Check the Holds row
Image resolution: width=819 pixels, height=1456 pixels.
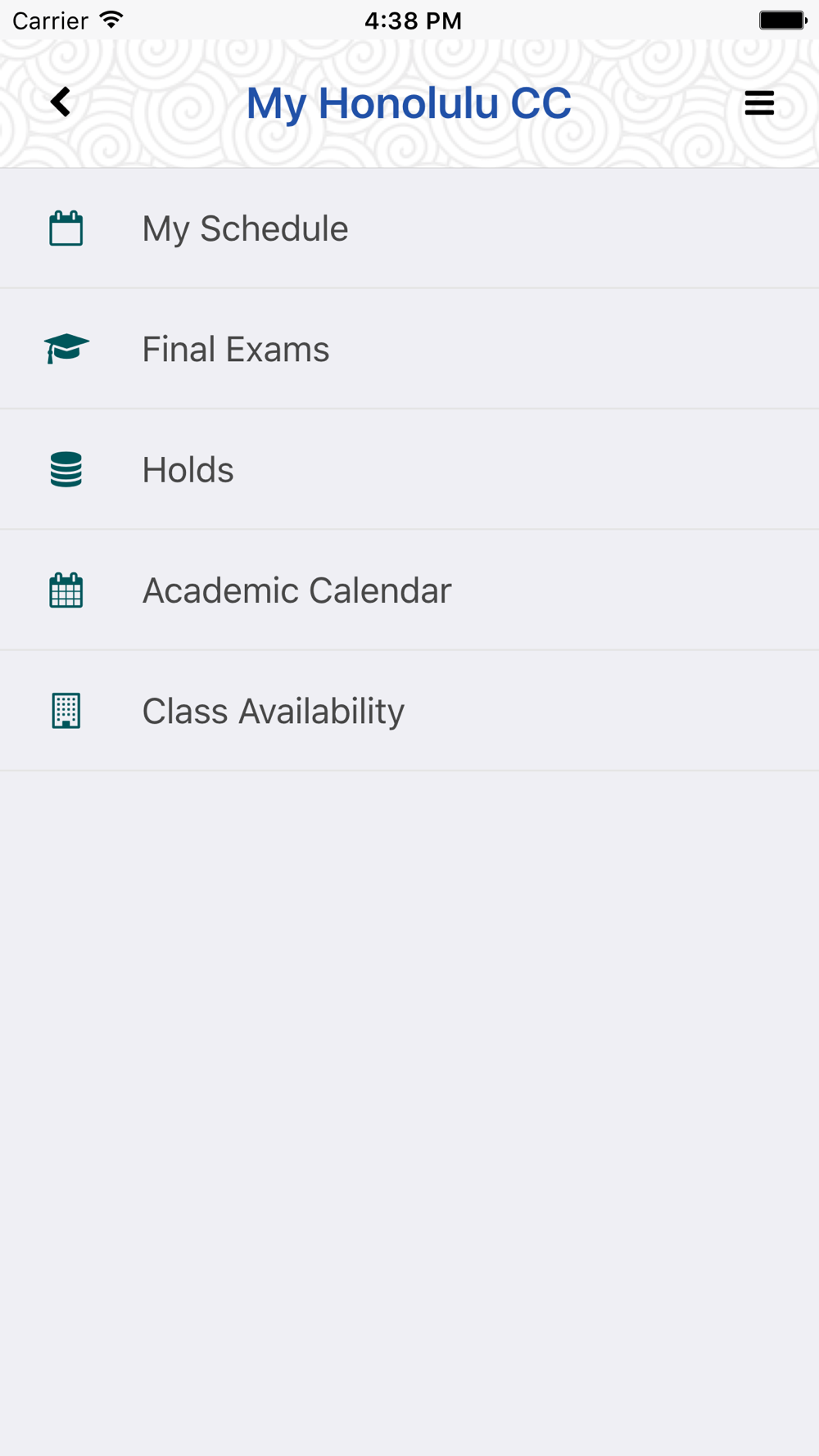[409, 469]
